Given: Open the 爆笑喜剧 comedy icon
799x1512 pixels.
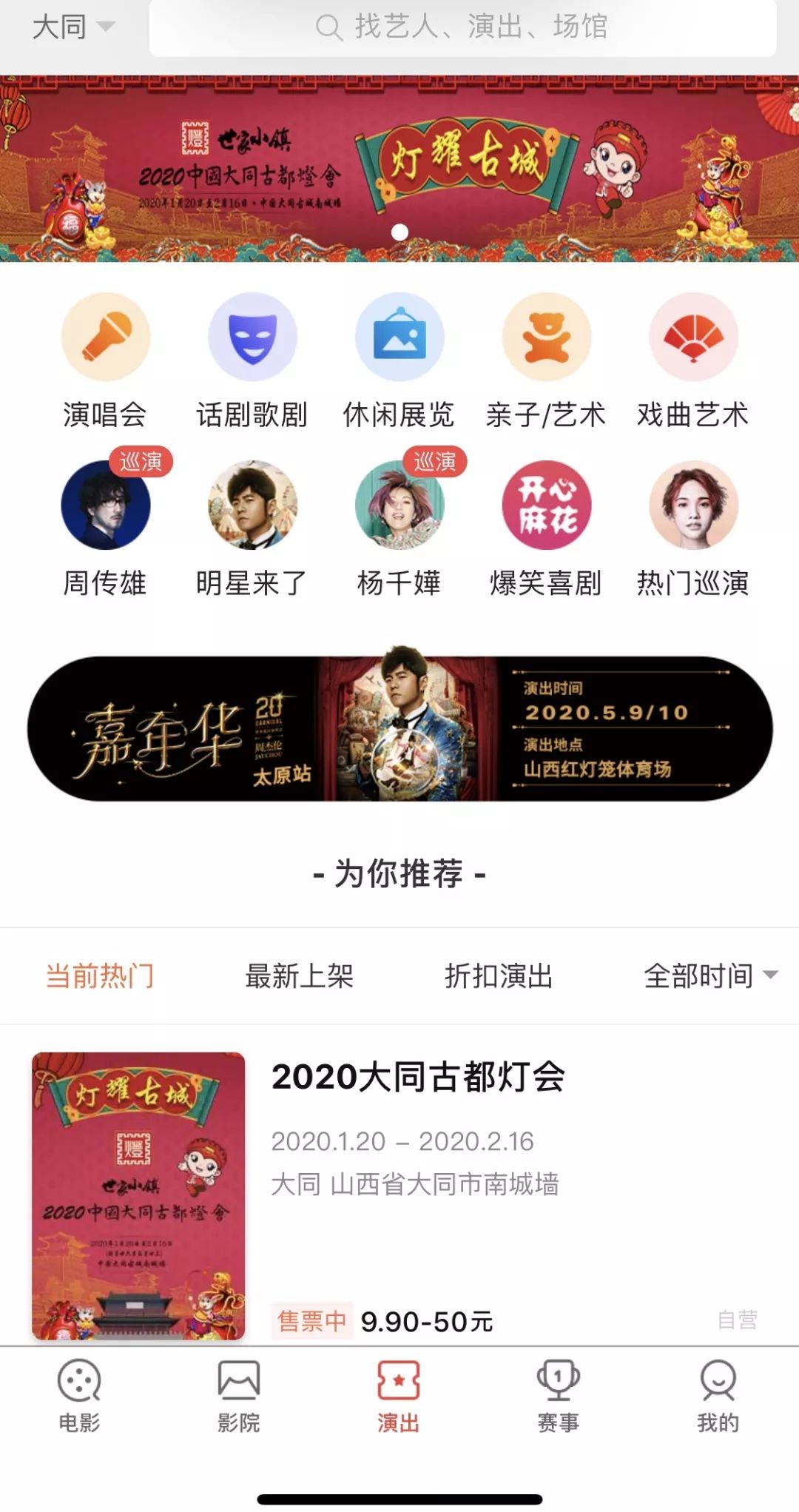Looking at the screenshot, I should pos(546,505).
